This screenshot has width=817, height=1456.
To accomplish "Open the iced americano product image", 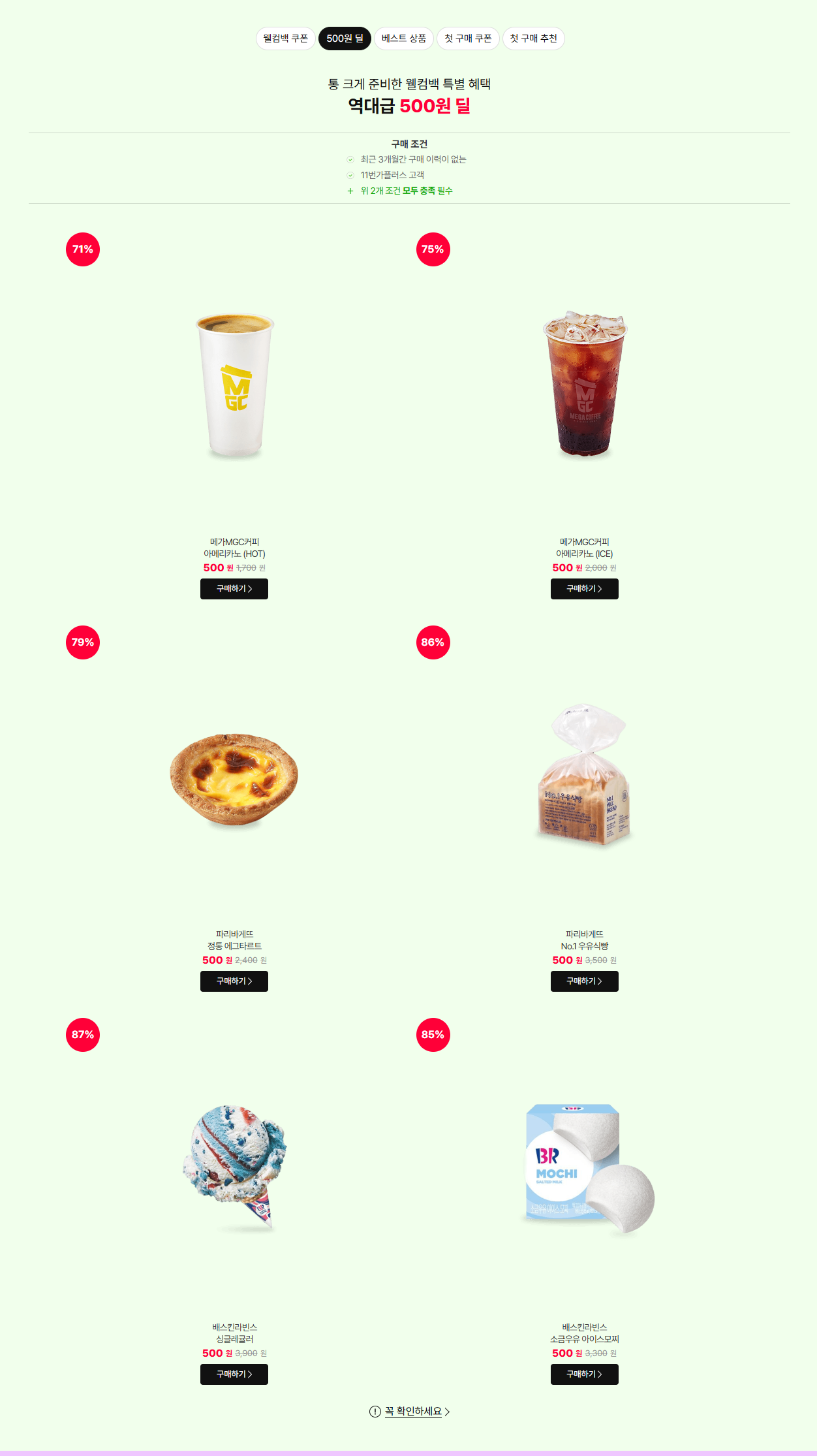I will [x=585, y=385].
